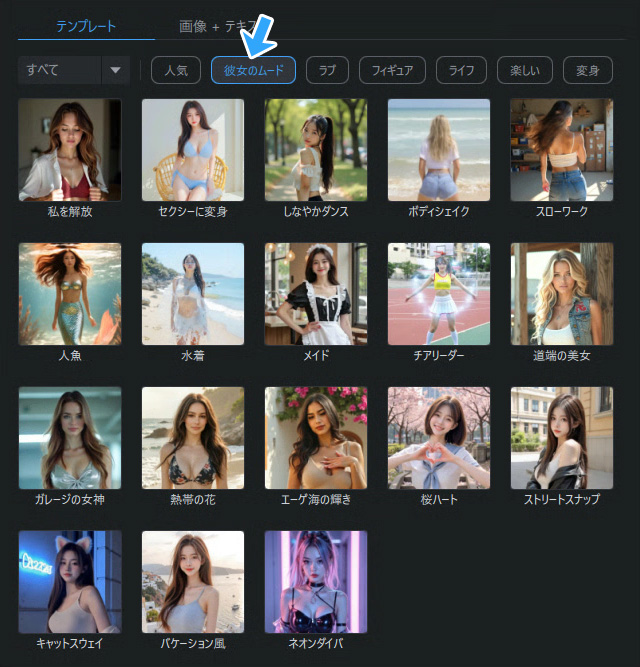Select the 彼女のムード chip
The image size is (640, 667).
pyautogui.click(x=253, y=70)
